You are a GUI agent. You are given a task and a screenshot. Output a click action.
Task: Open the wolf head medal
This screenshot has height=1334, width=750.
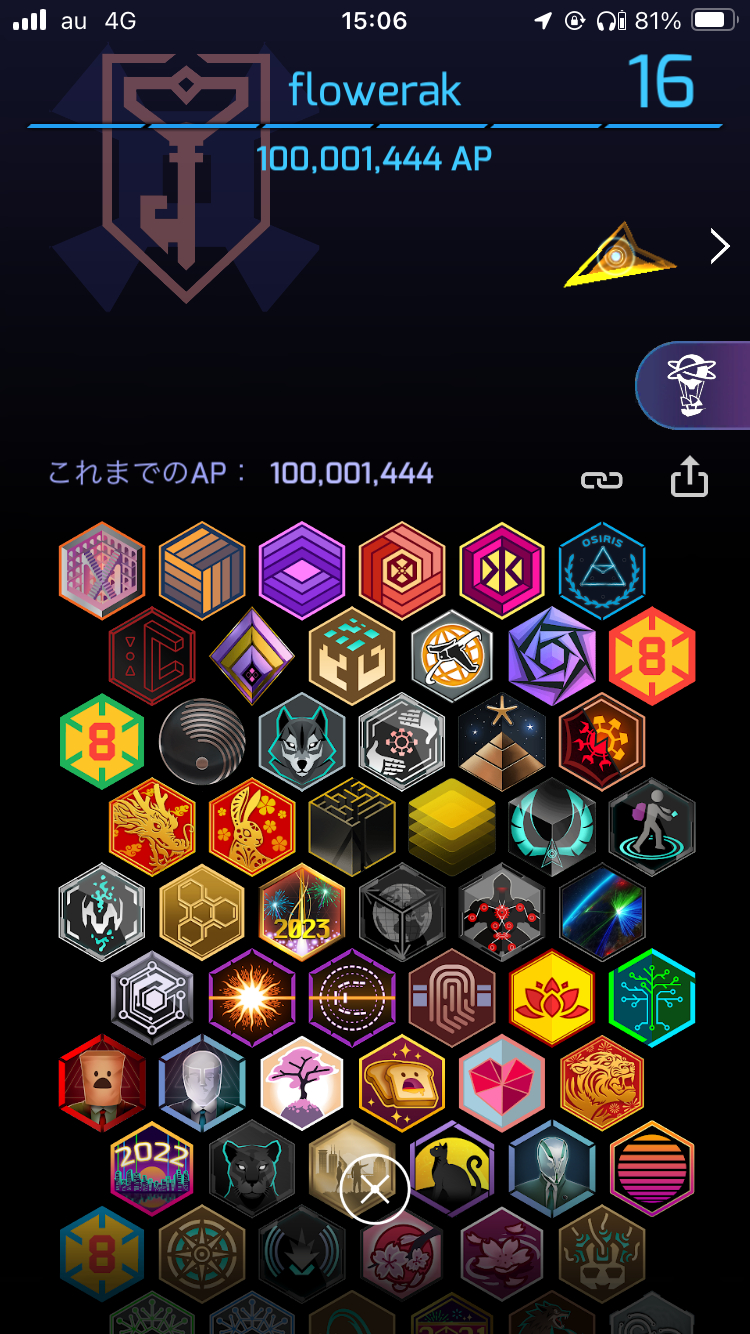tap(302, 741)
